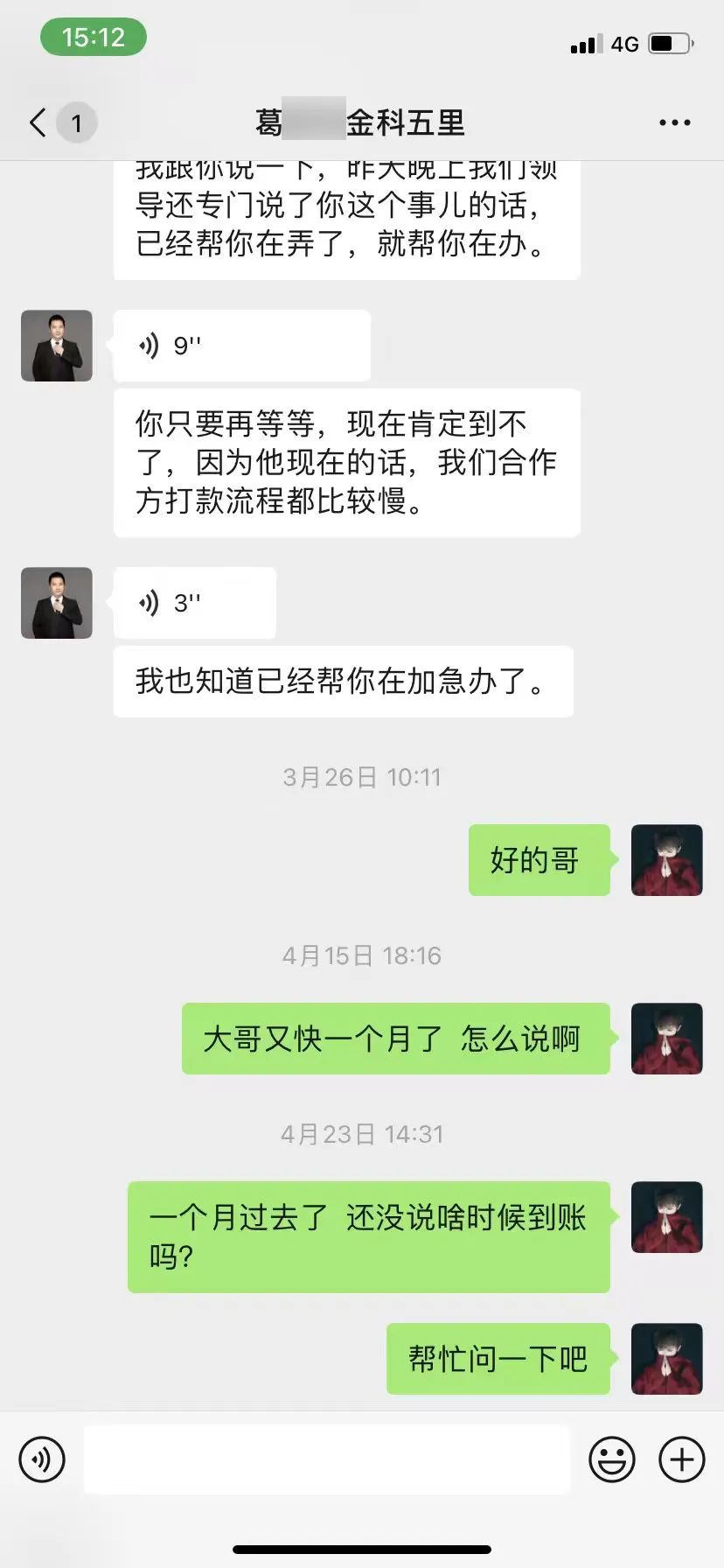Play the 9-second voice message
Image resolution: width=724 pixels, height=1568 pixels.
(x=242, y=346)
